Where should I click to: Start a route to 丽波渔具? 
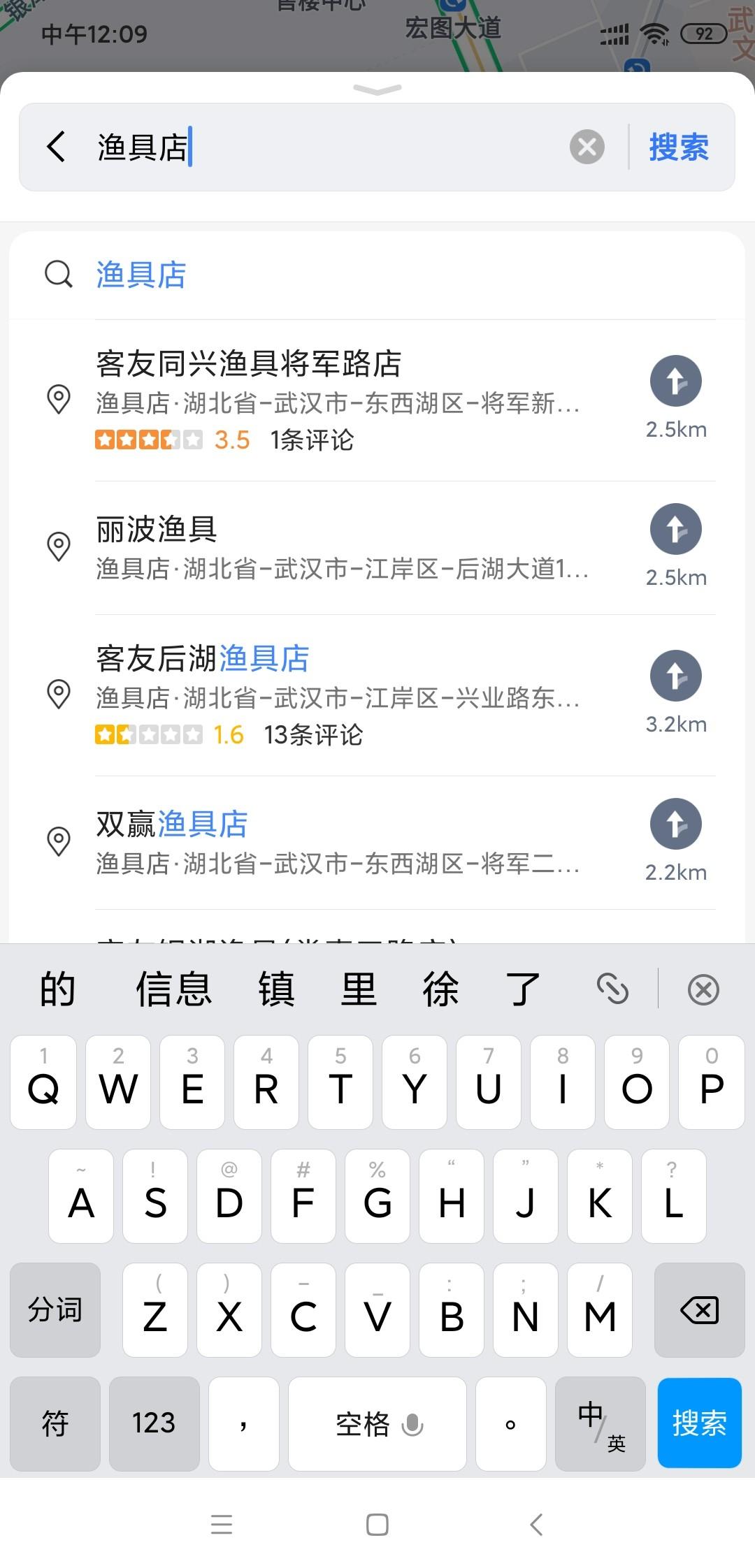[x=675, y=529]
